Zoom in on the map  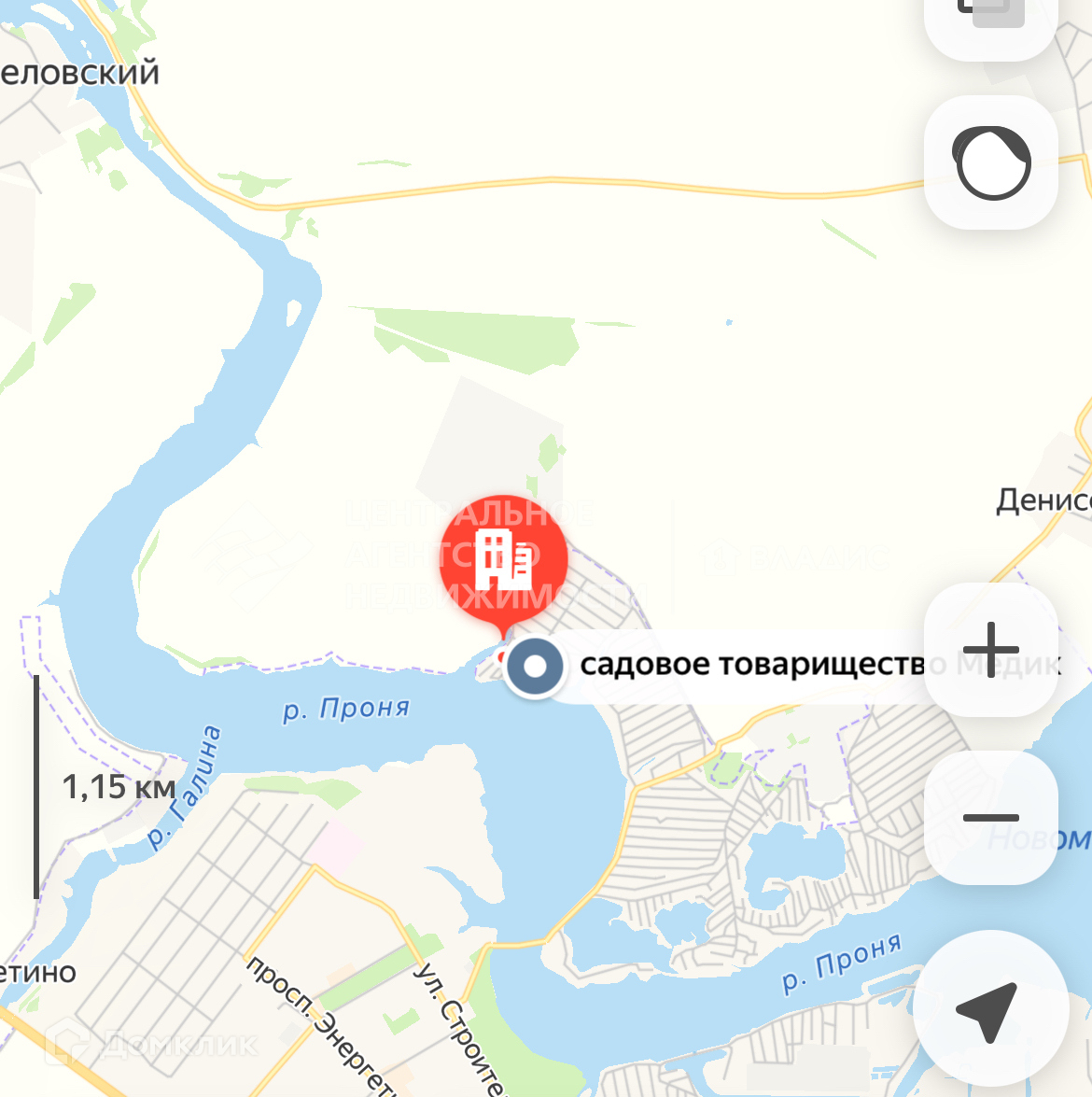[x=990, y=649]
